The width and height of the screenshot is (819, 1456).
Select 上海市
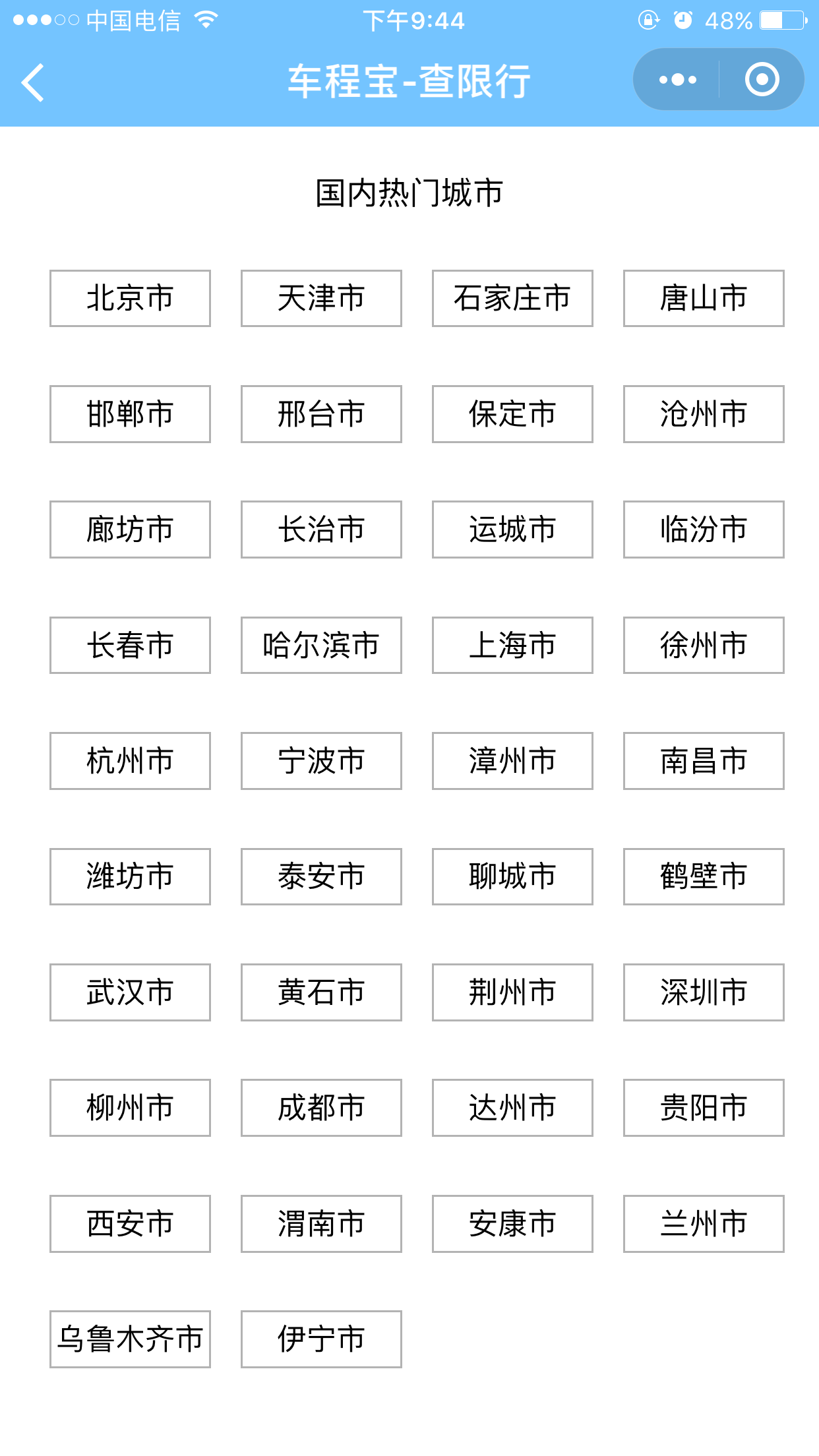[512, 646]
